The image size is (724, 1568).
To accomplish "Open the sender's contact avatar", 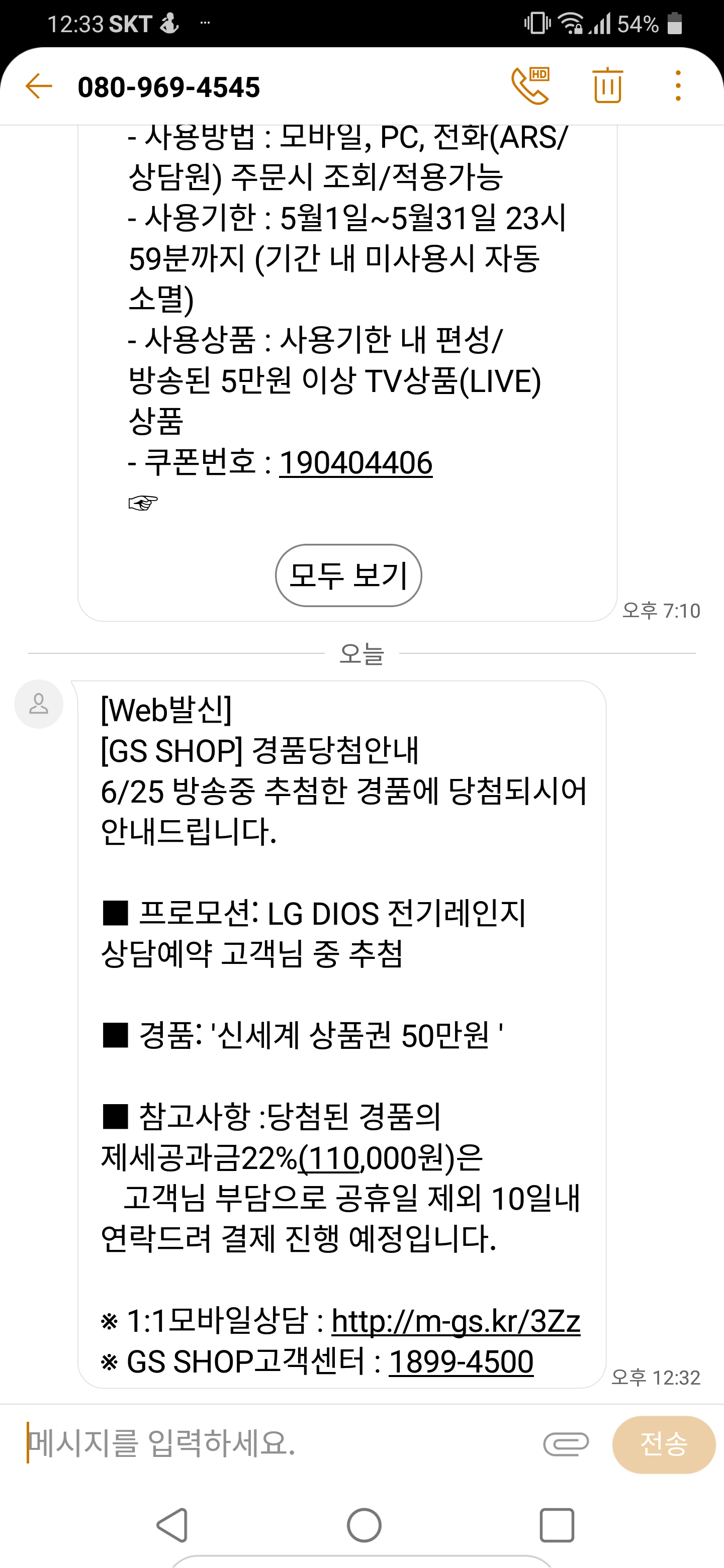I will click(x=39, y=704).
